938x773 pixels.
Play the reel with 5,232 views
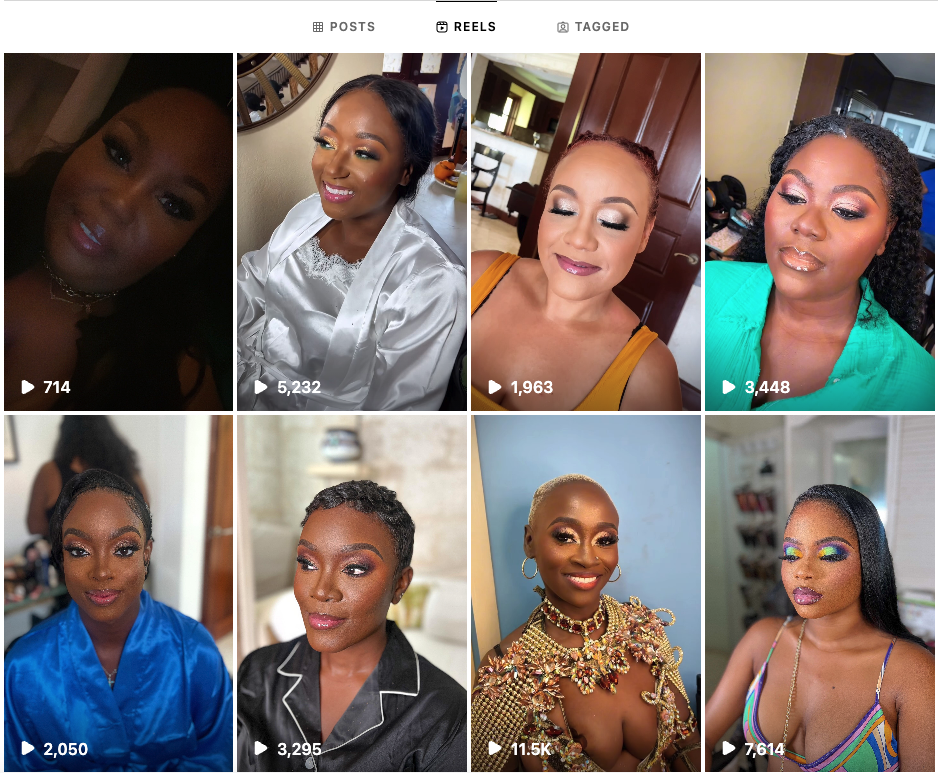tap(352, 232)
